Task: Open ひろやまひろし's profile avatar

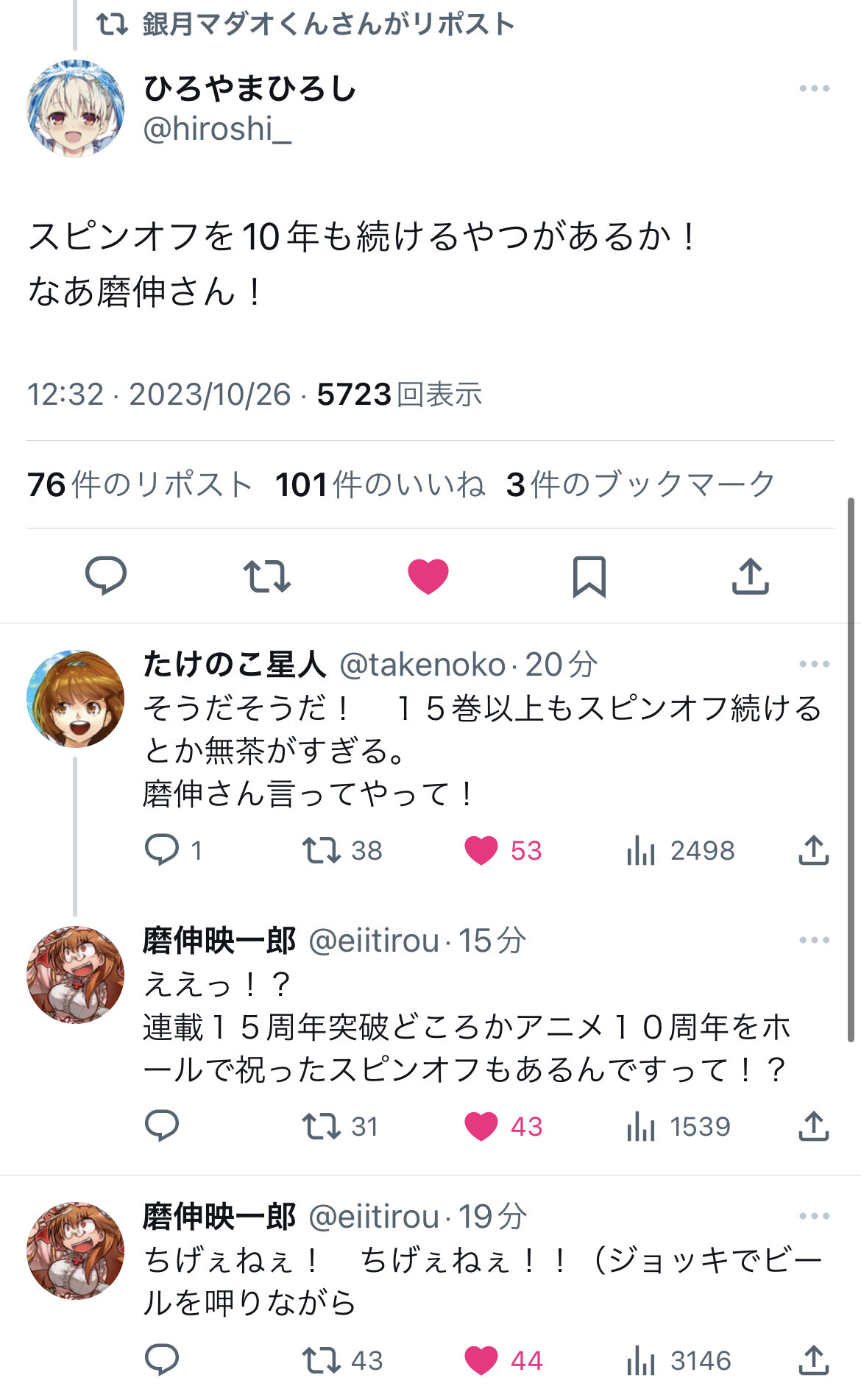Action: point(75,108)
